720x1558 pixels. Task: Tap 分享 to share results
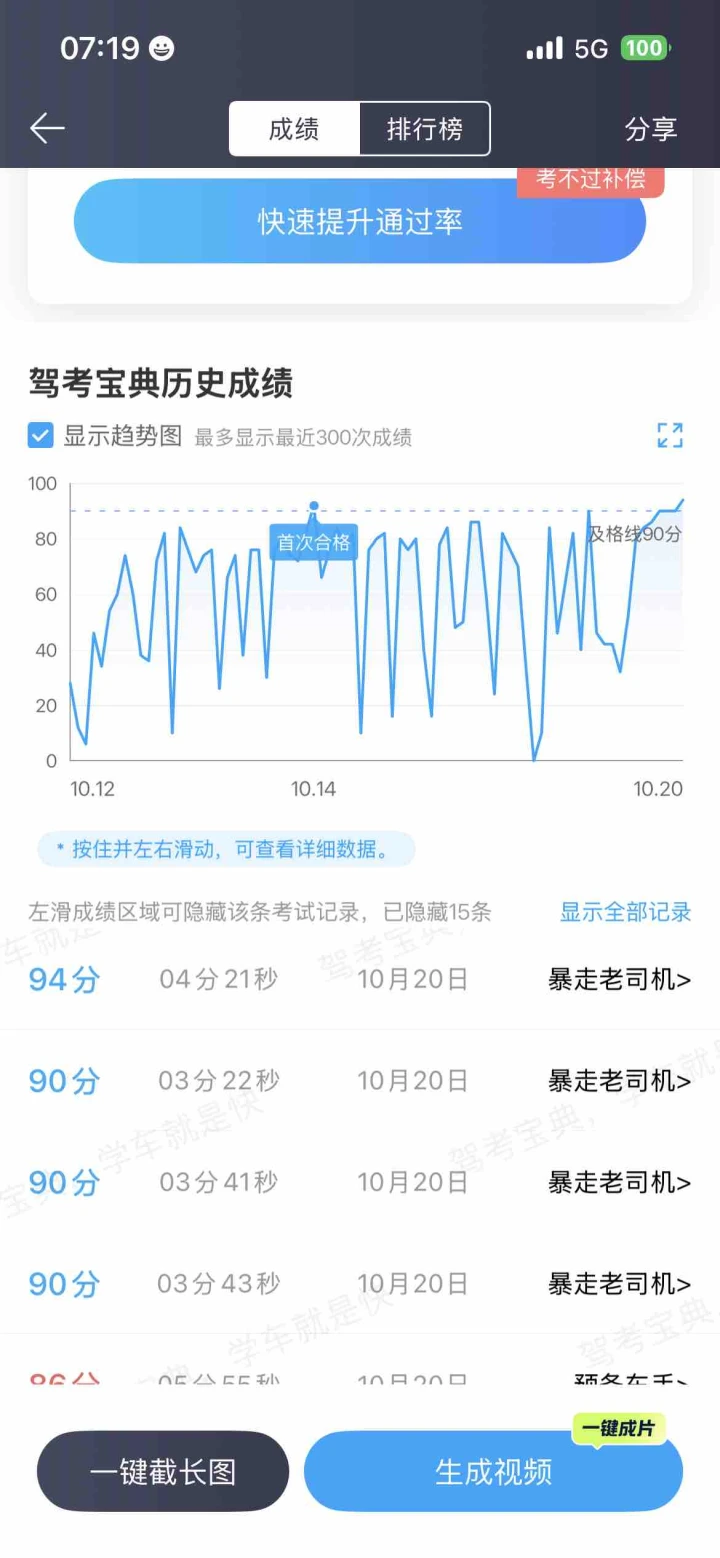(x=651, y=129)
